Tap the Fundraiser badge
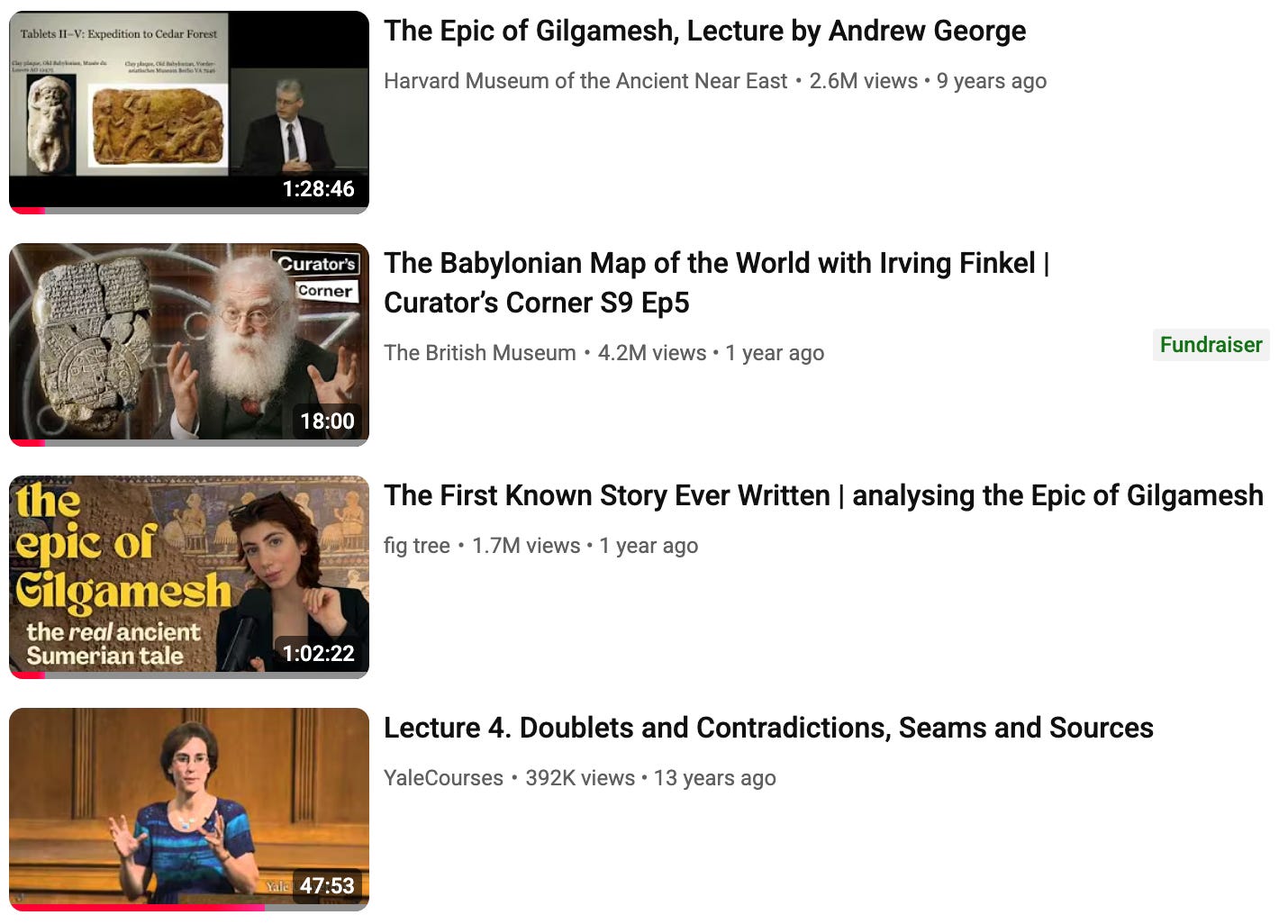This screenshot has width=1288, height=924. pyautogui.click(x=1211, y=345)
